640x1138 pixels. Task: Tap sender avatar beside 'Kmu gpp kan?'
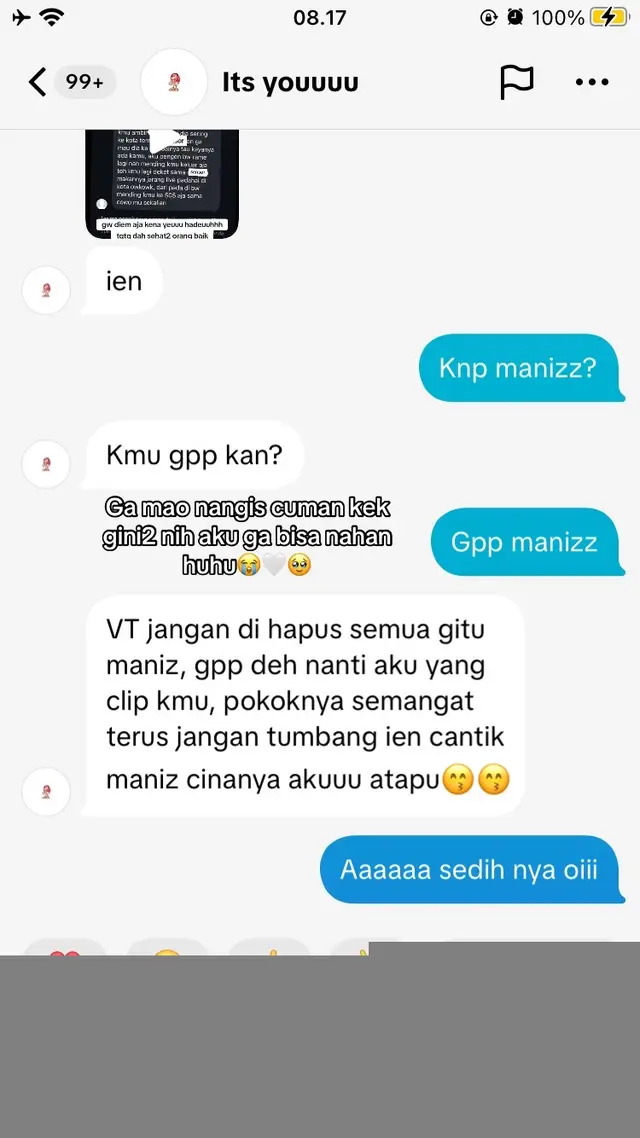pyautogui.click(x=46, y=463)
